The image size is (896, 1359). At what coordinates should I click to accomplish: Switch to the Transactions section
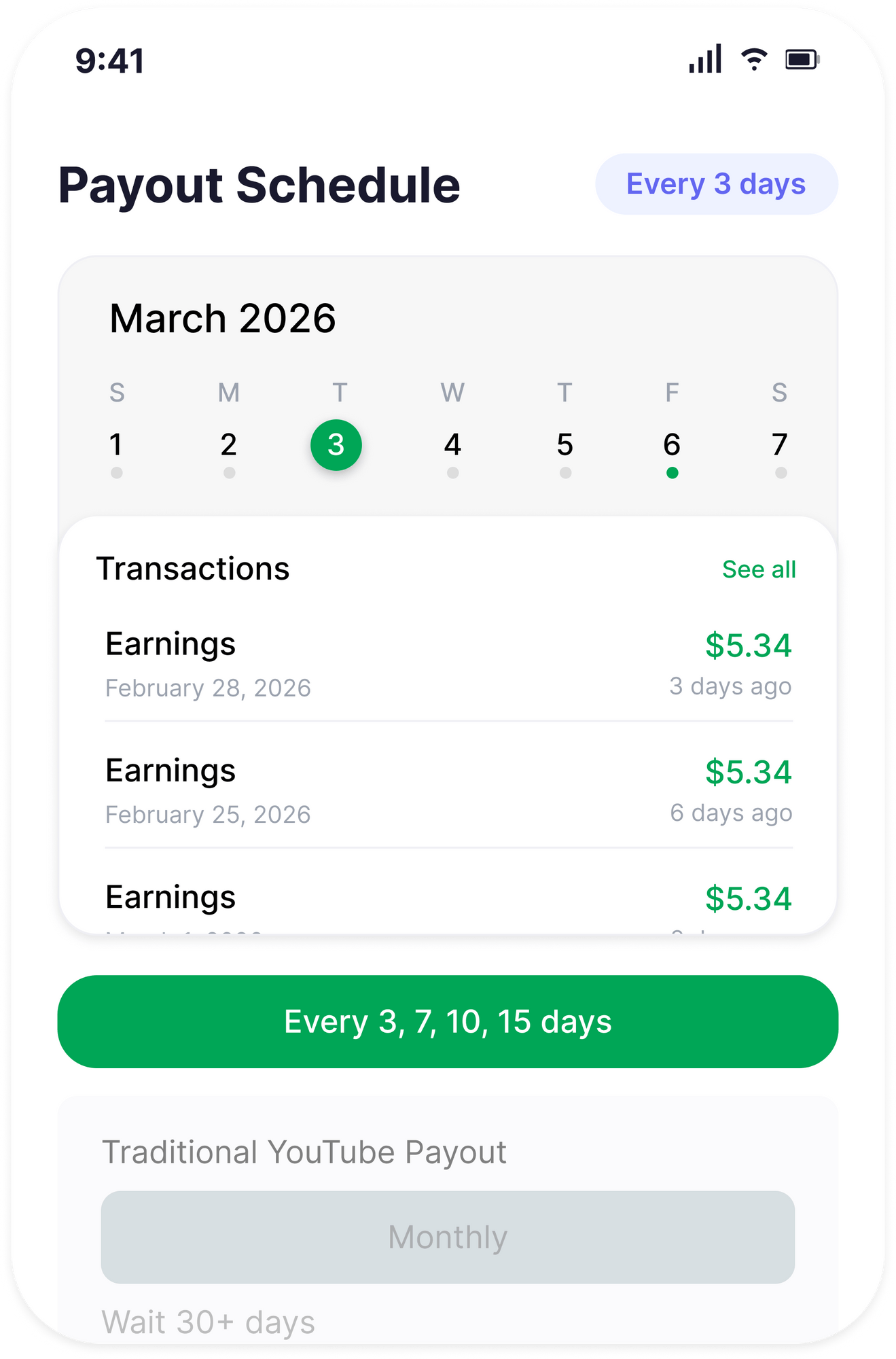(194, 569)
